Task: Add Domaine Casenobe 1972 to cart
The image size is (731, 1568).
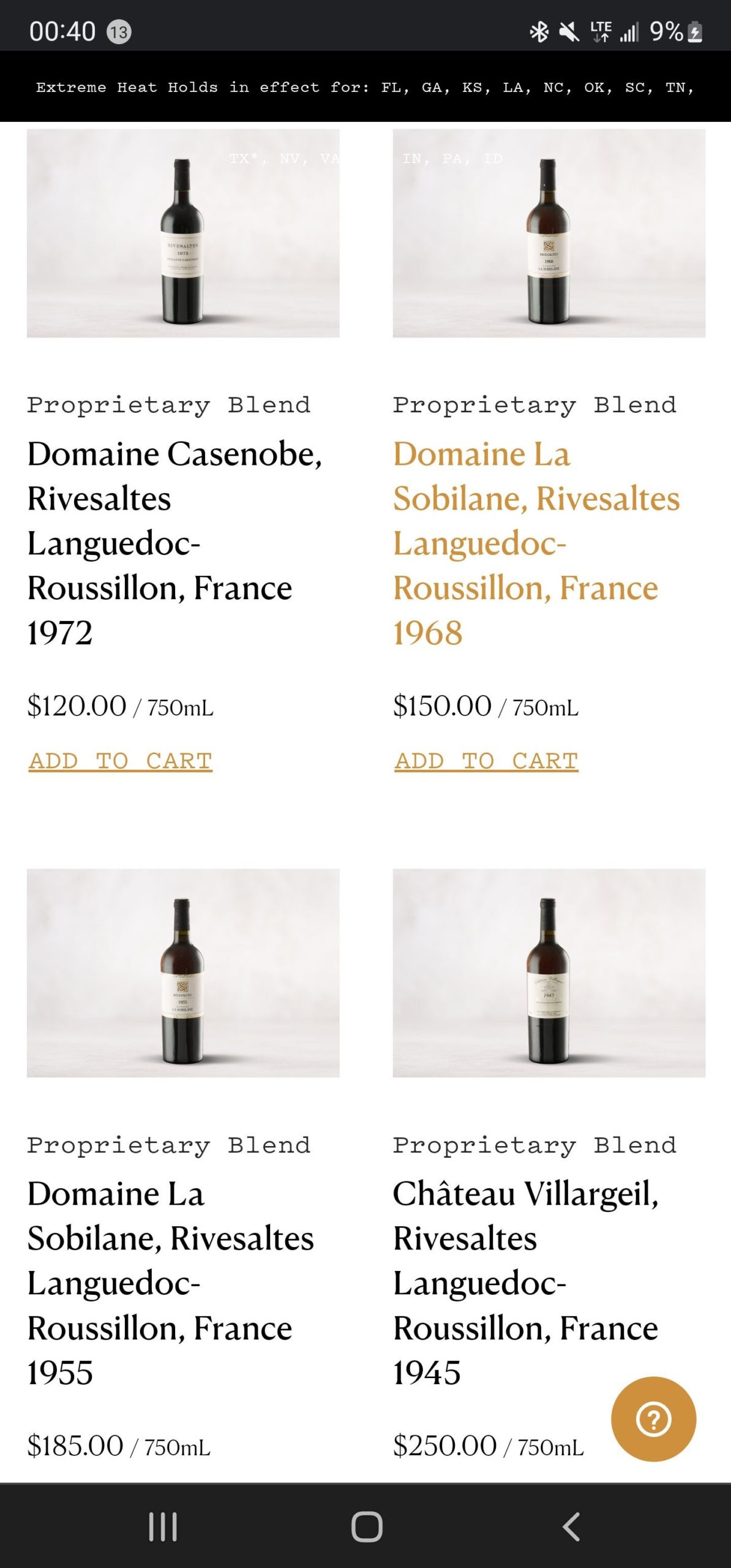Action: click(121, 761)
